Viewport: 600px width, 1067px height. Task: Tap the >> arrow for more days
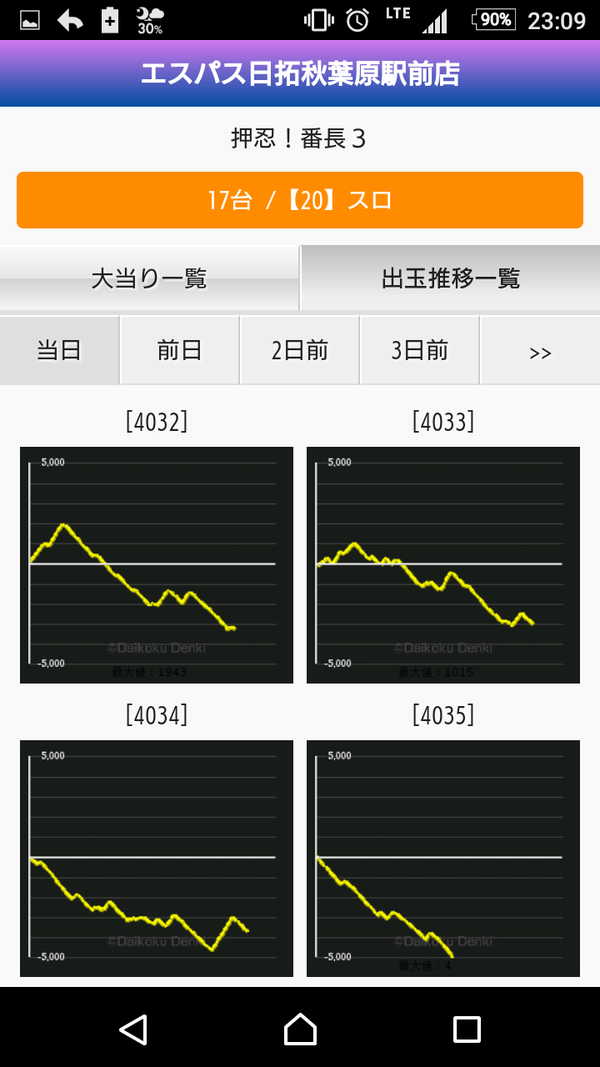540,350
